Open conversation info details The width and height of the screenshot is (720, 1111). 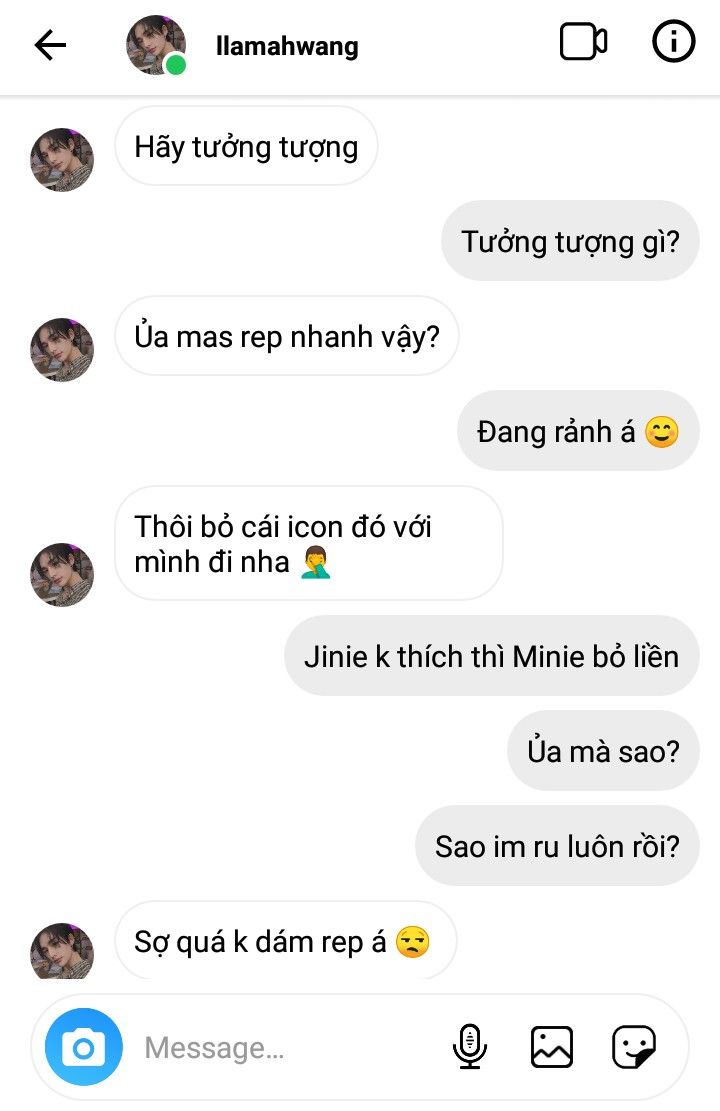[x=673, y=43]
